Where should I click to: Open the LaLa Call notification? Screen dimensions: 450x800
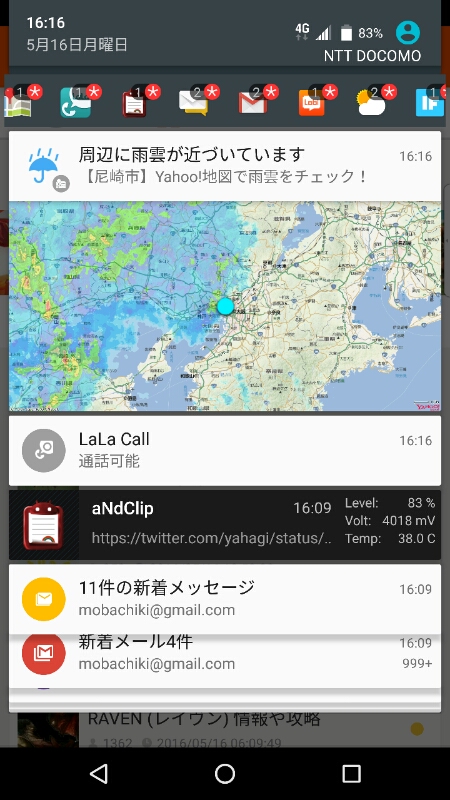click(225, 451)
